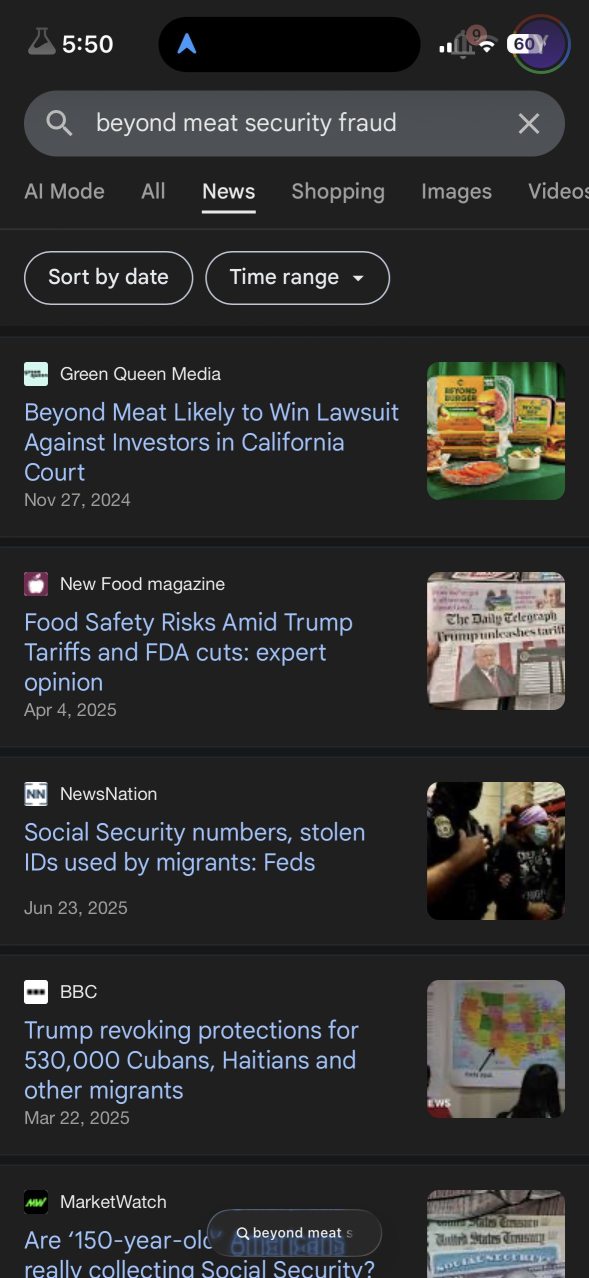Select the Sort by date chip
Screen dimensions: 589x1278
pyautogui.click(x=108, y=277)
